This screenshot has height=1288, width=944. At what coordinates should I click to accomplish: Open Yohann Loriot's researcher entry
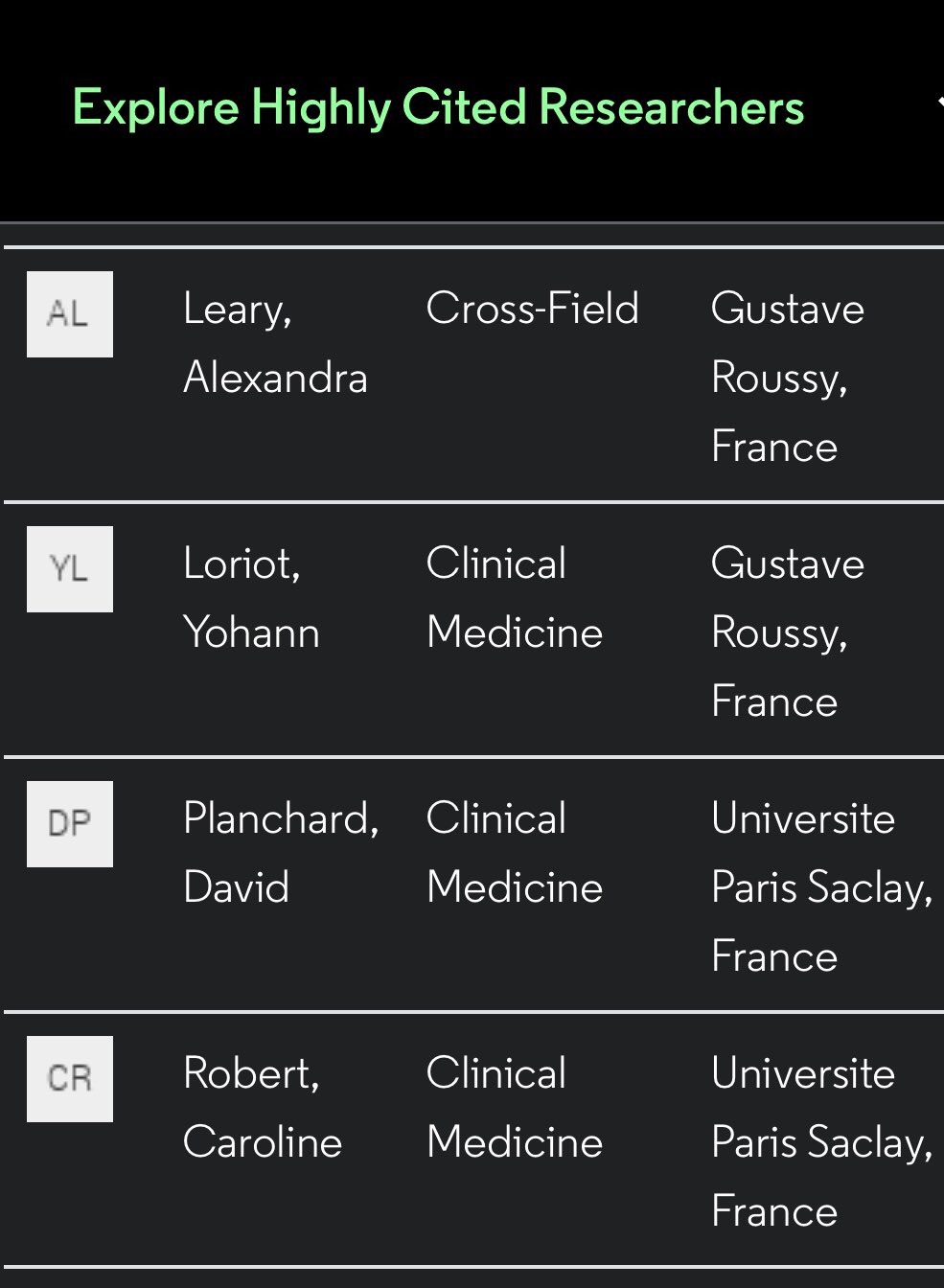251,598
